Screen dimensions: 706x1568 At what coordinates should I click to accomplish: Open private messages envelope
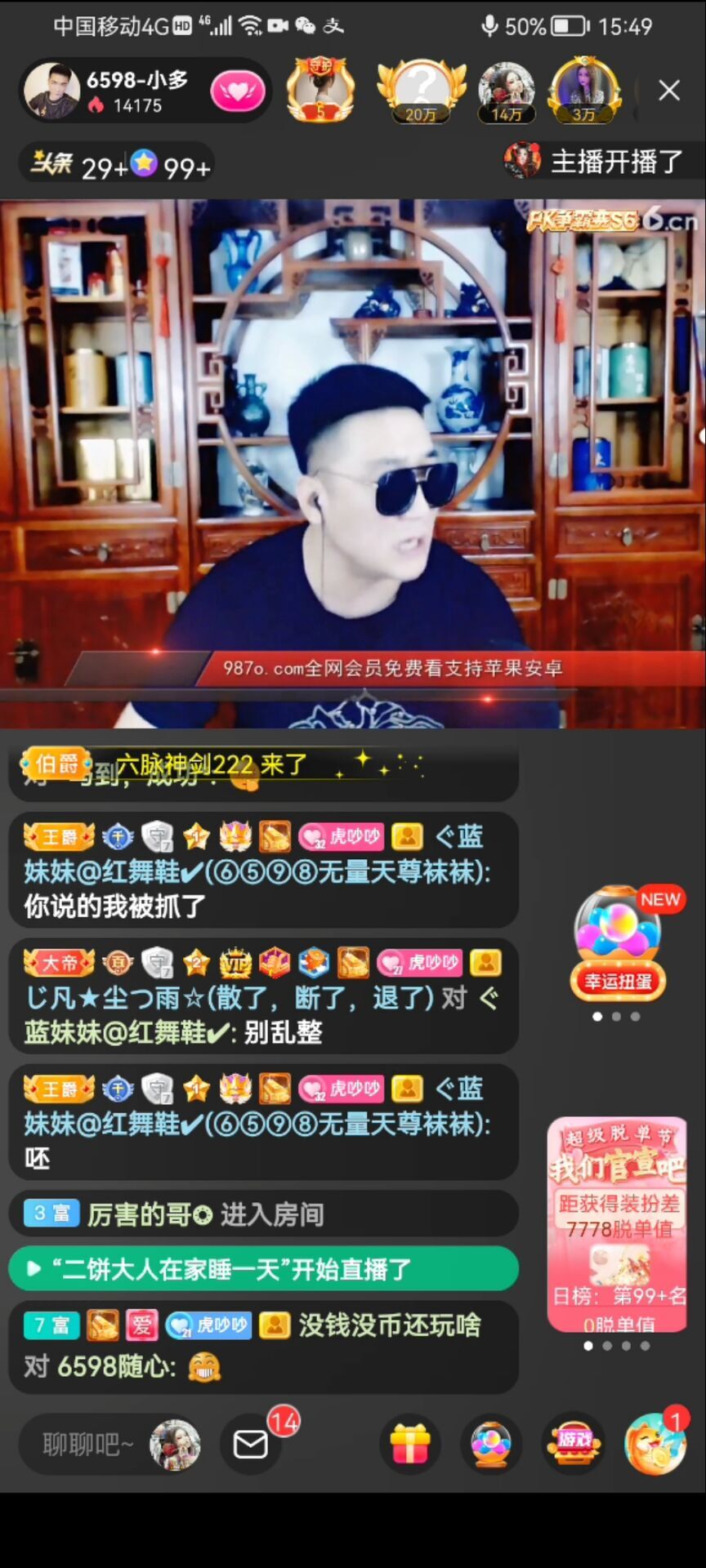tap(251, 1445)
